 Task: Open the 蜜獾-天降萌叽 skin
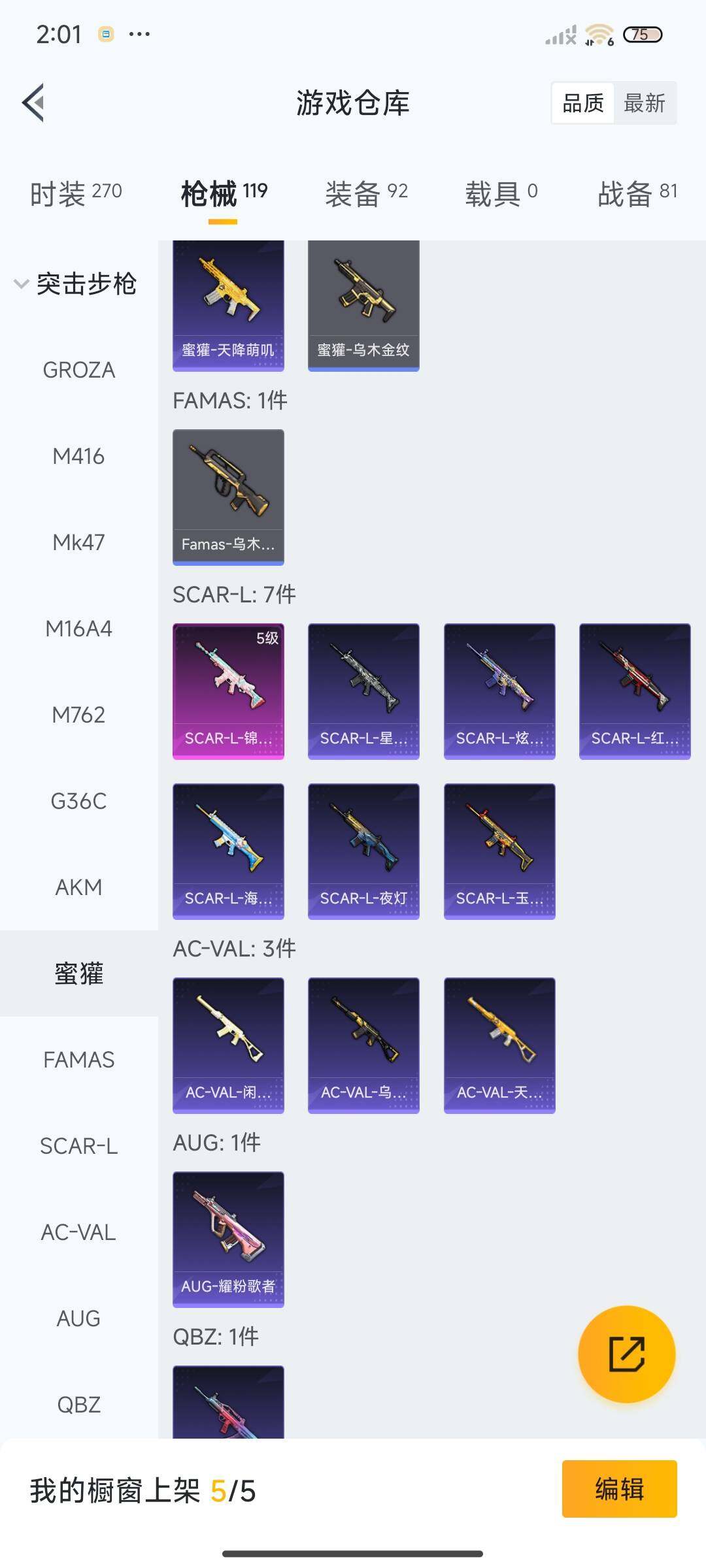(x=228, y=304)
